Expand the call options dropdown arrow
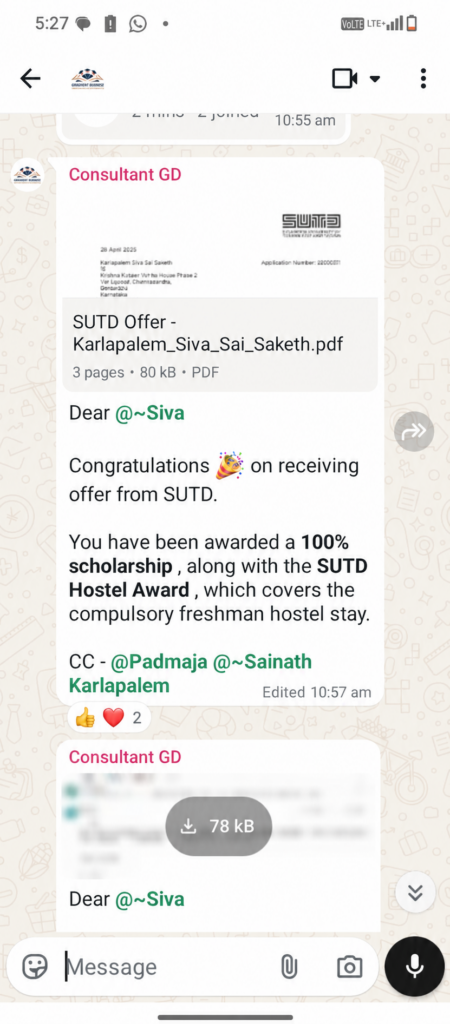 (375, 79)
